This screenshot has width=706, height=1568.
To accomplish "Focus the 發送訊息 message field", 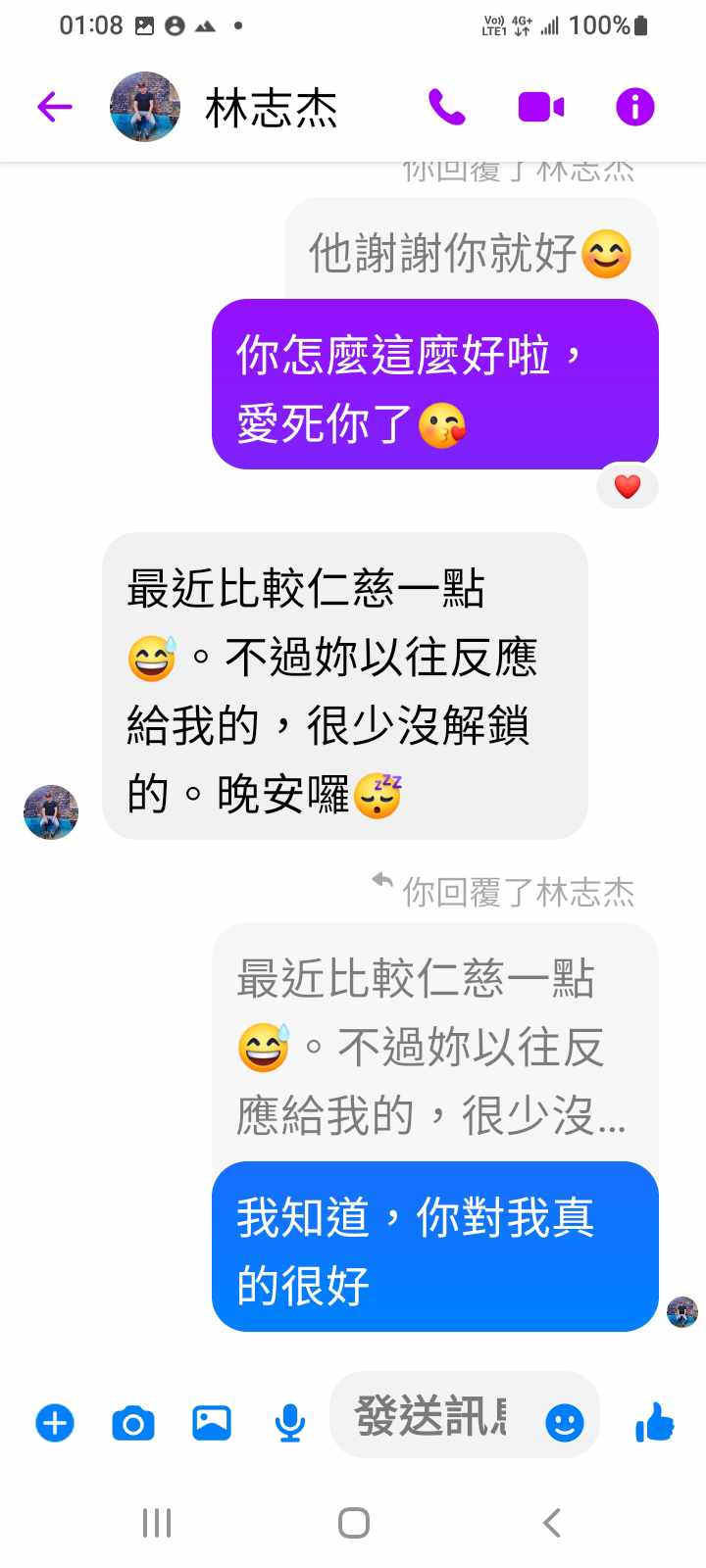I will coord(431,1417).
